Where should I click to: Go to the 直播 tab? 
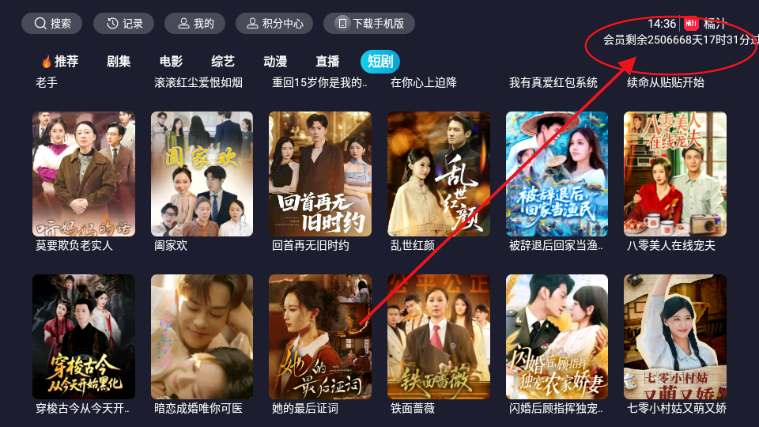click(x=327, y=61)
